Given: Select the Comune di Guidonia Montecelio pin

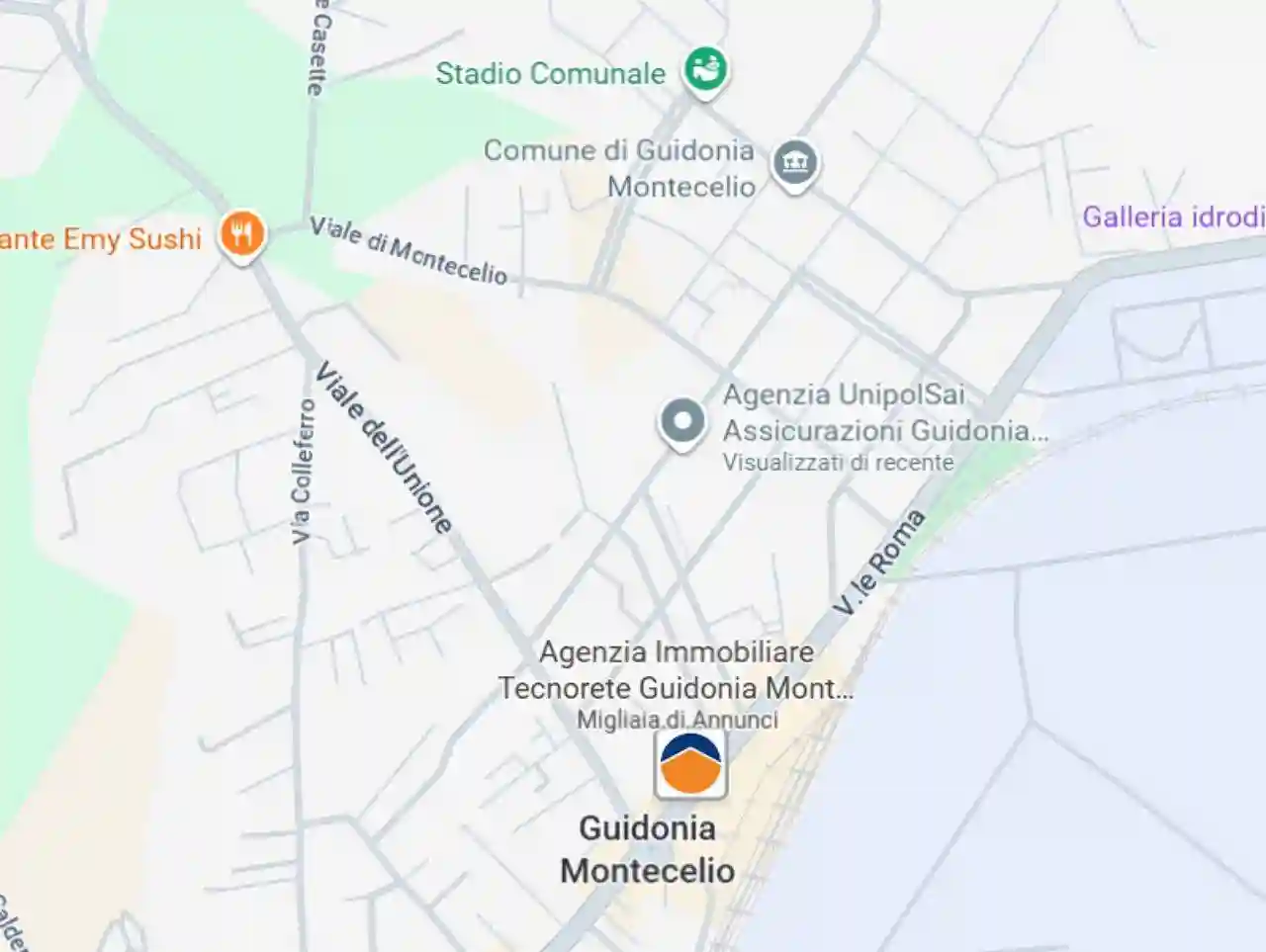Looking at the screenshot, I should click(x=795, y=162).
